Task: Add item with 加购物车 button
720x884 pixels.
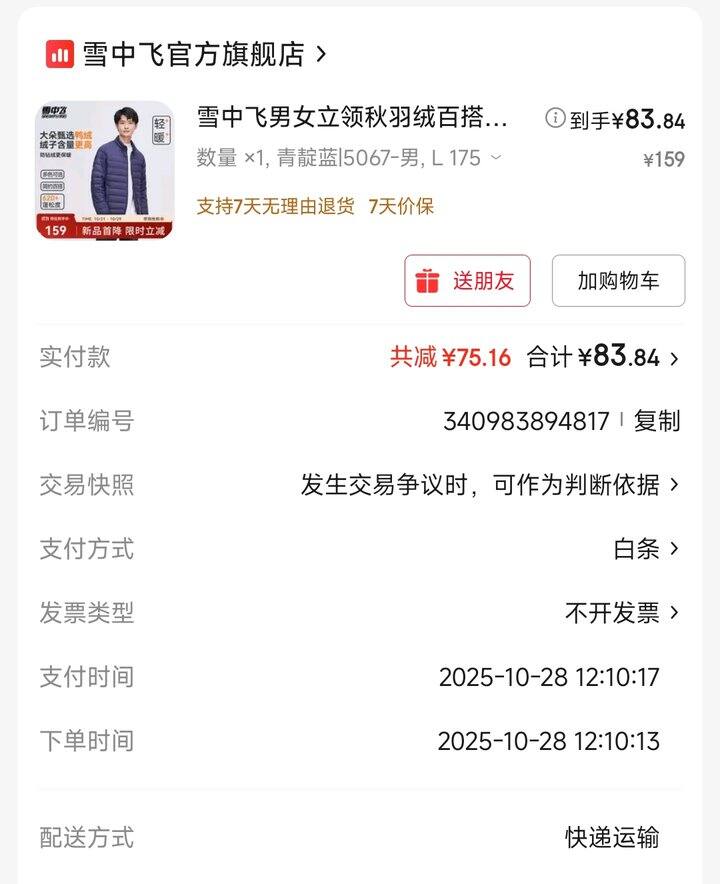Action: (x=618, y=281)
